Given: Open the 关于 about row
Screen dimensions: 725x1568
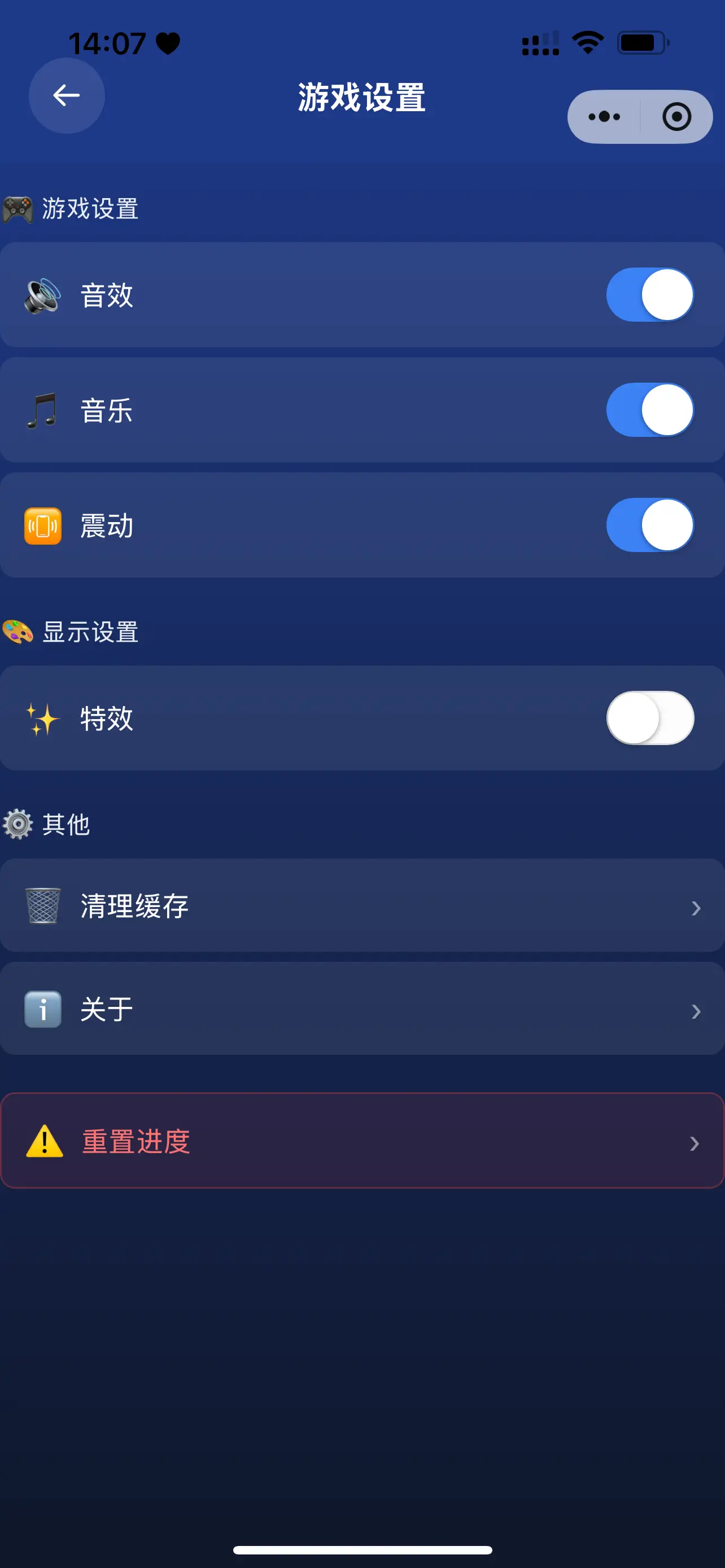Looking at the screenshot, I should [362, 1009].
